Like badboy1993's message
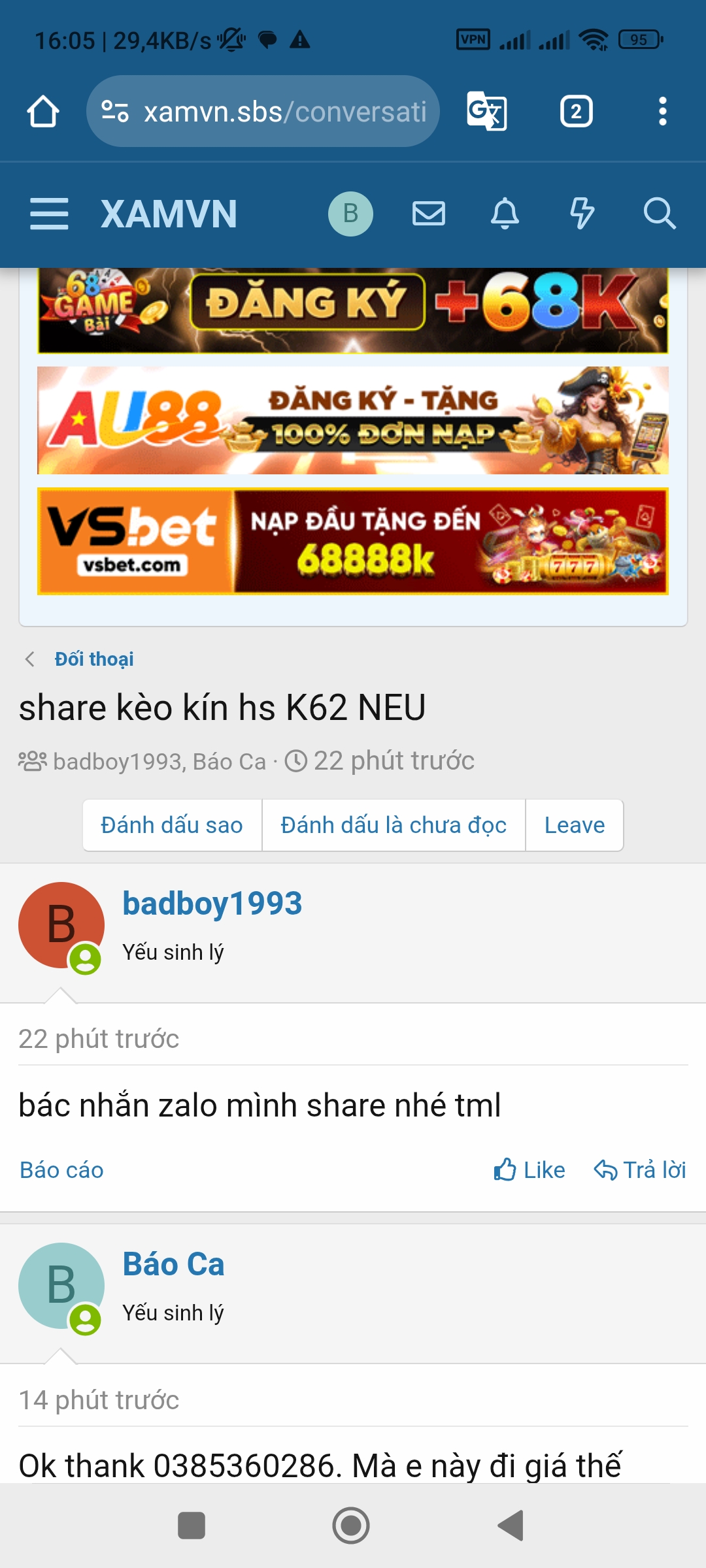The width and height of the screenshot is (706, 1568). [x=529, y=1170]
